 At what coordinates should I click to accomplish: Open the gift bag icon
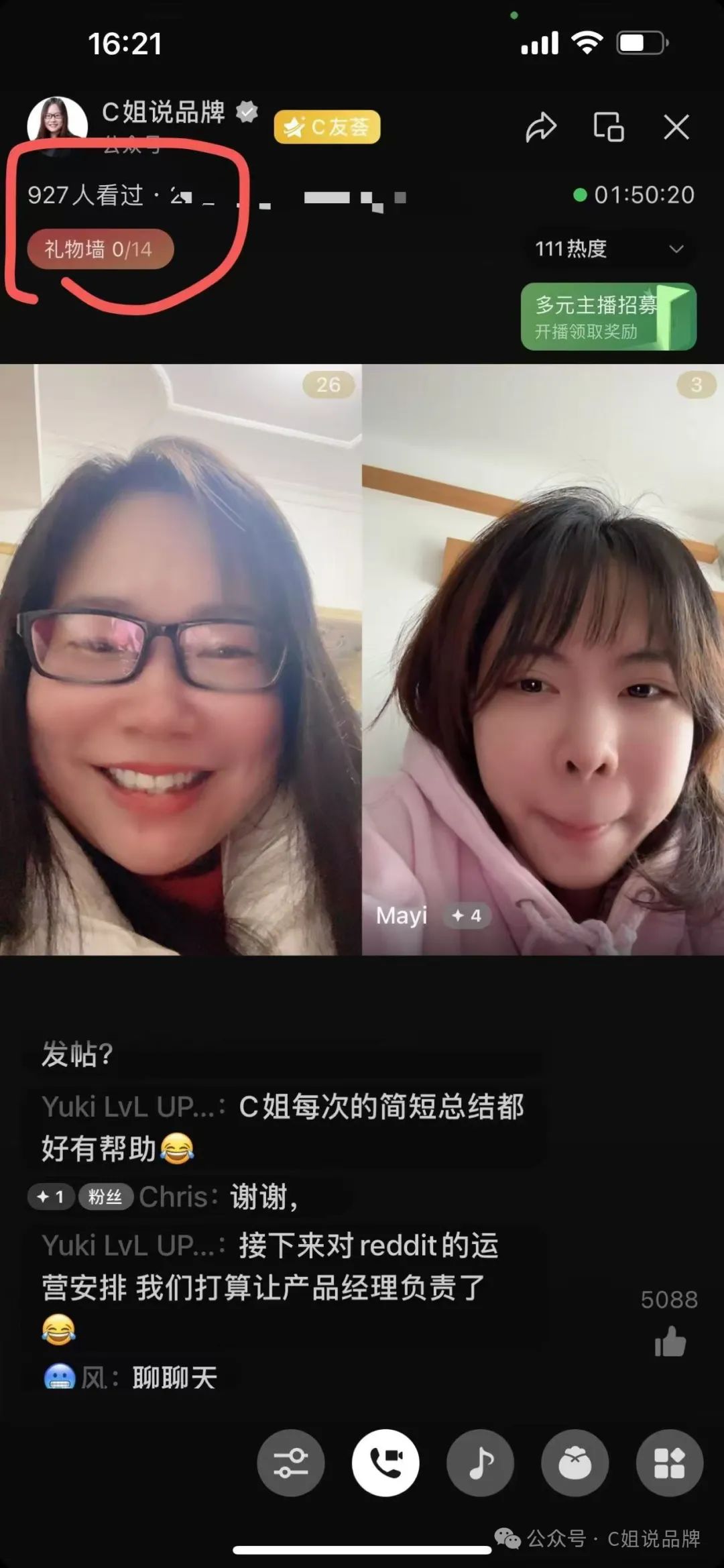[575, 1463]
